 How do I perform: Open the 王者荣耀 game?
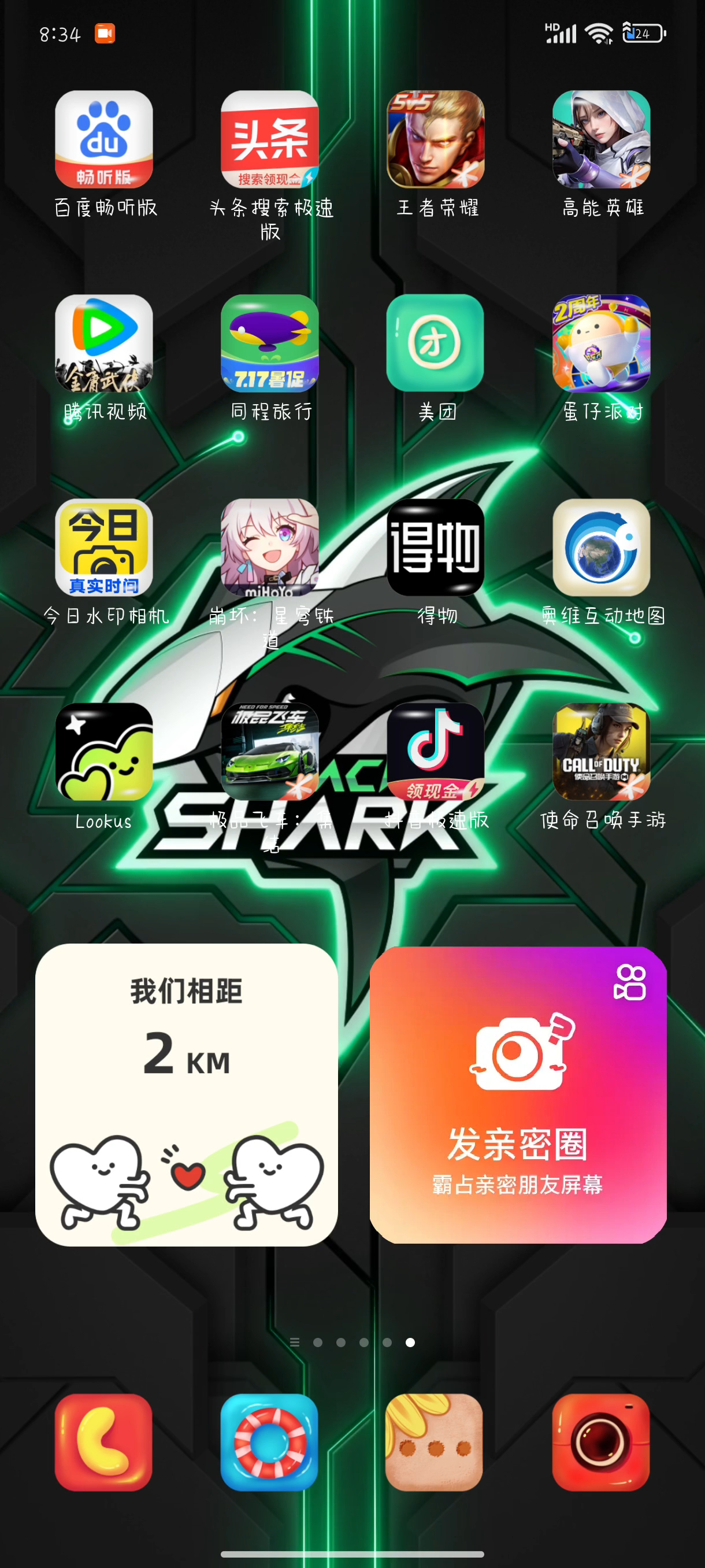pos(436,139)
